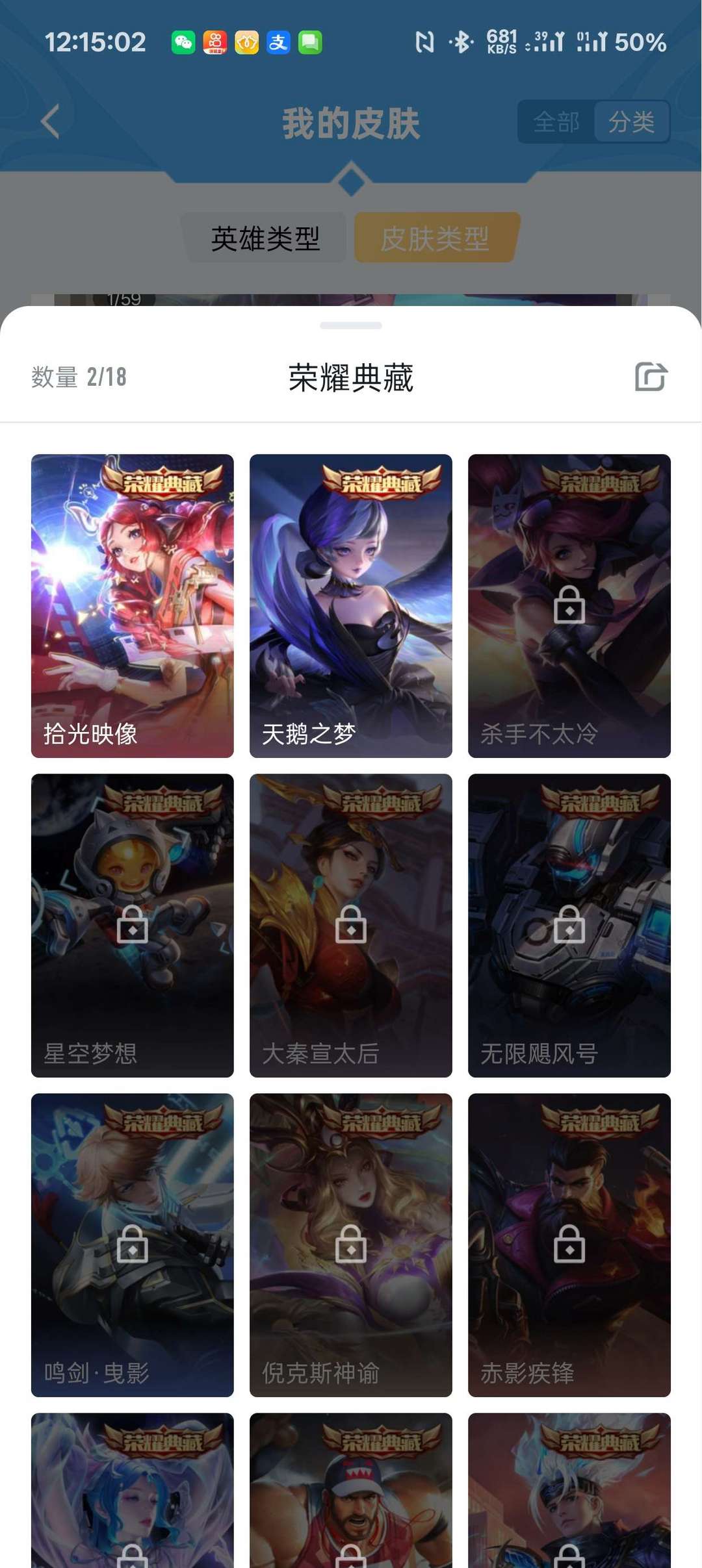The height and width of the screenshot is (1568, 702).
Task: View the locked 倪克斯神谕 skin
Action: click(350, 1245)
